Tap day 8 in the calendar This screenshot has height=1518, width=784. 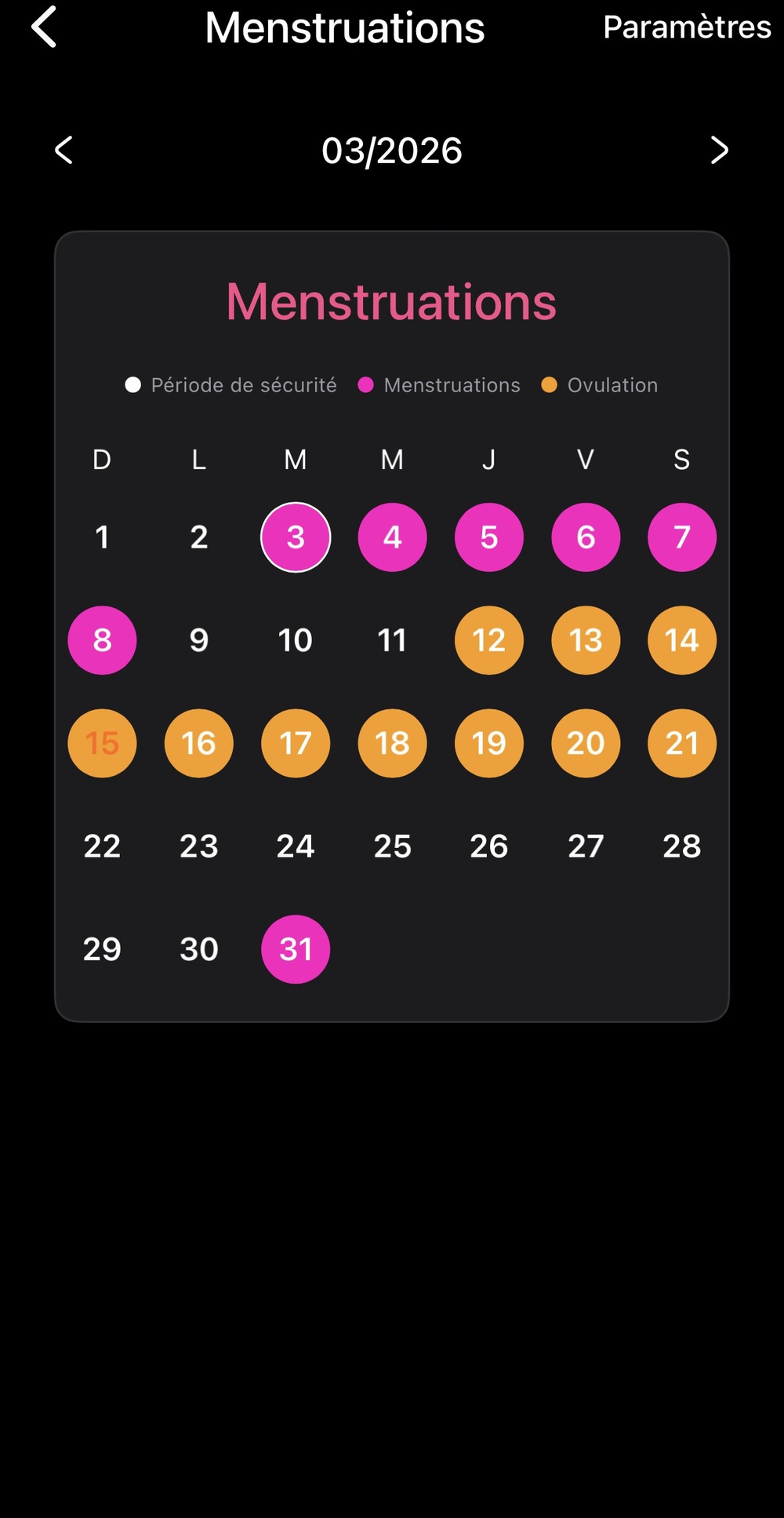pos(102,640)
